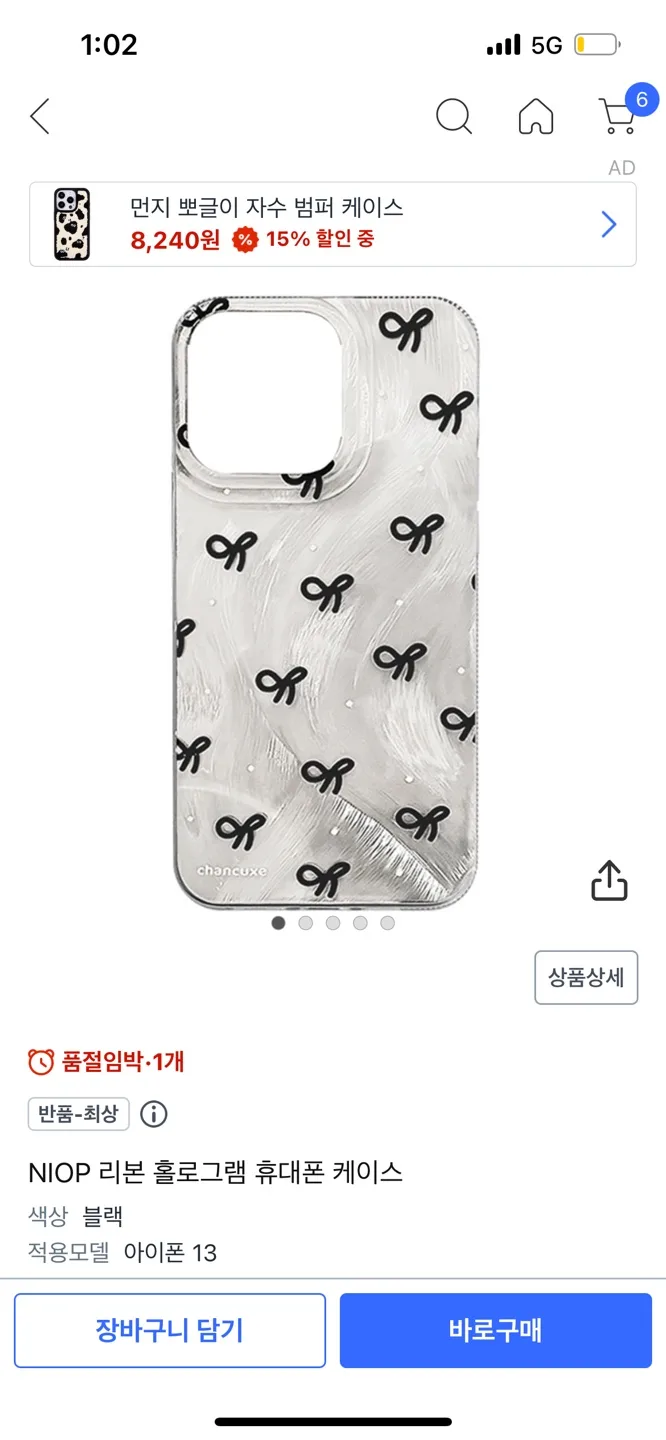Share this product via share icon
The image size is (666, 1440).
click(x=609, y=880)
